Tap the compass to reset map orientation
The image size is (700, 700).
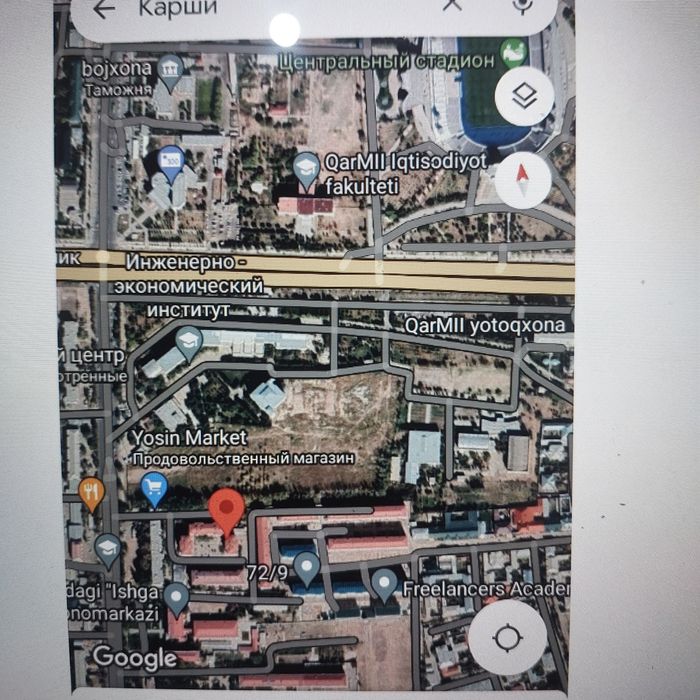tap(522, 180)
